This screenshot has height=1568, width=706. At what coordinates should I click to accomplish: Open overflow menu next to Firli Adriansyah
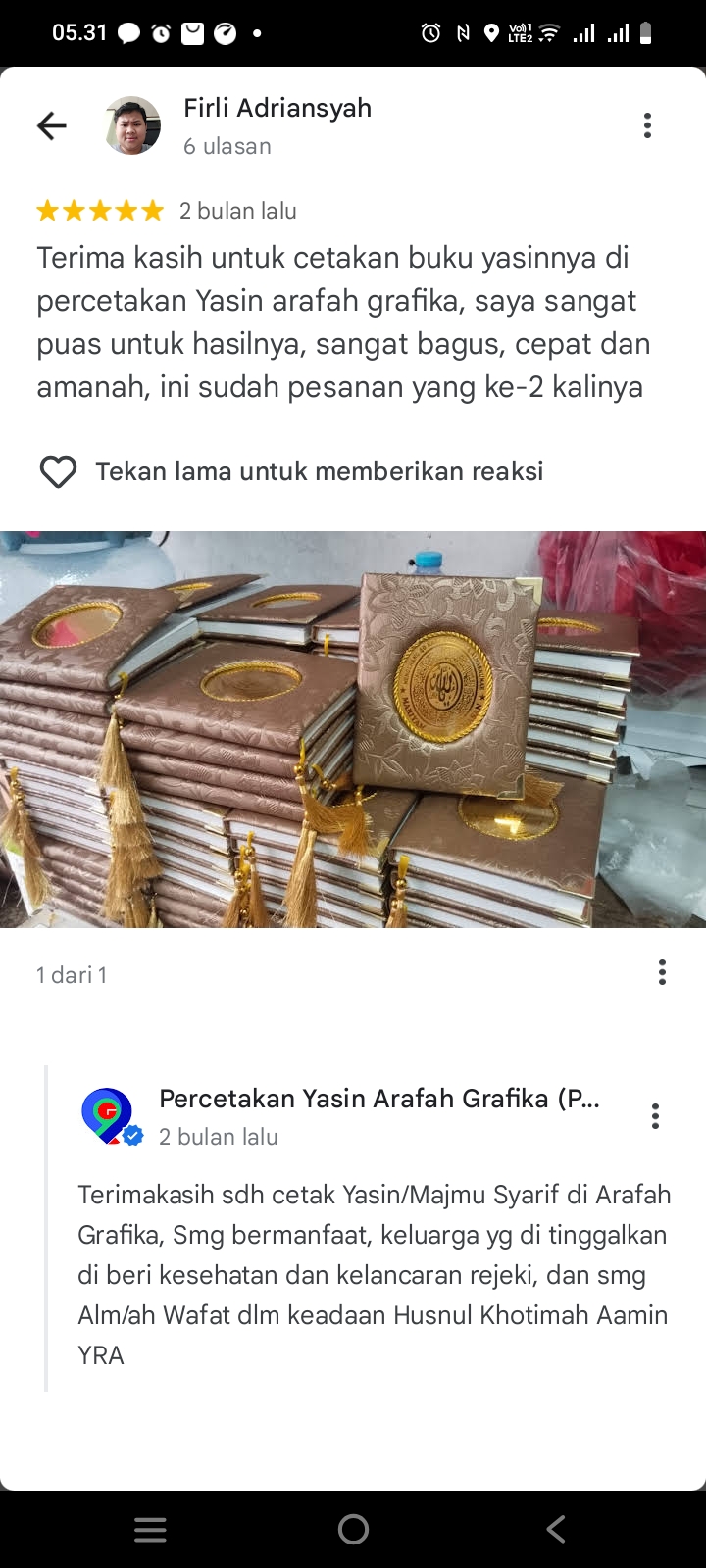pyautogui.click(x=647, y=125)
